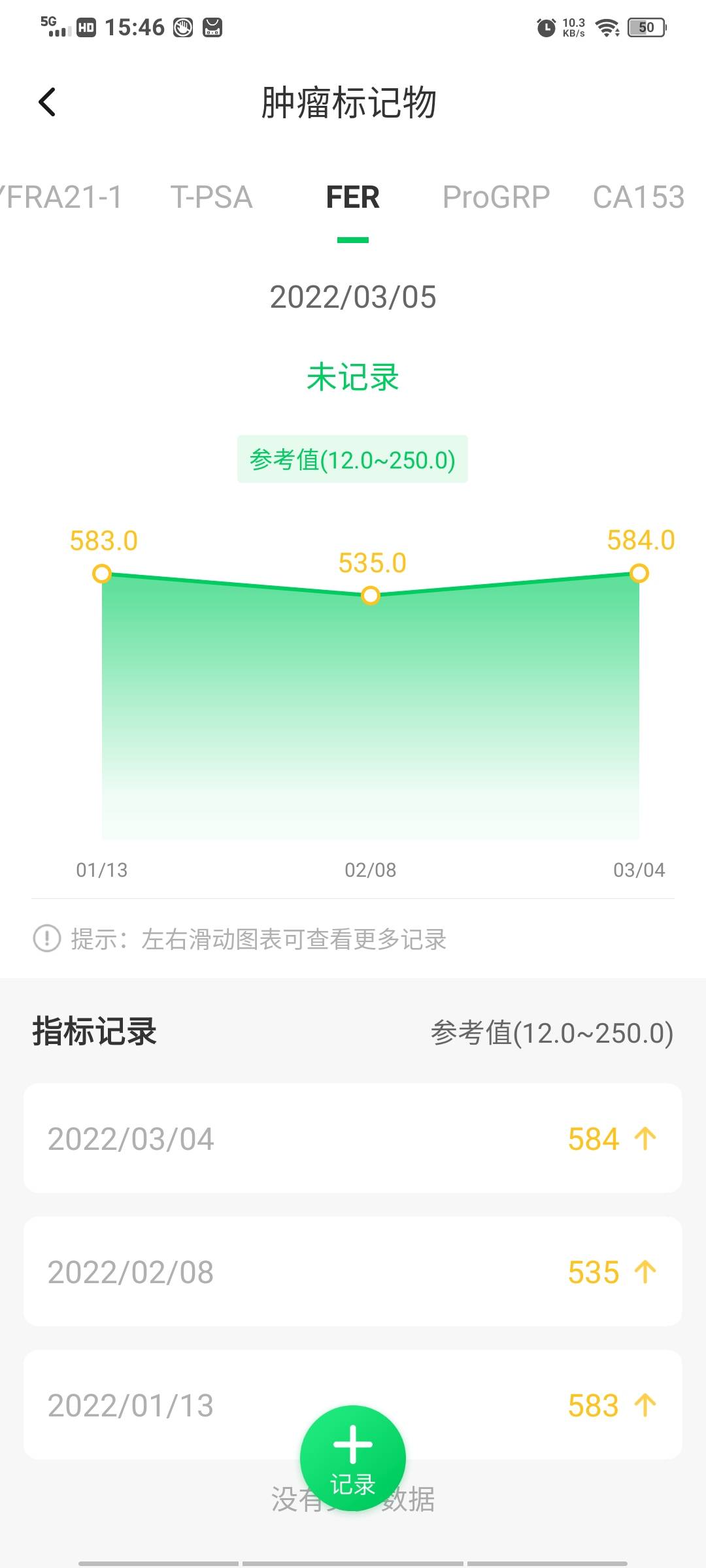This screenshot has height=1568, width=706.
Task: Select the currently active FER tab
Action: [352, 197]
